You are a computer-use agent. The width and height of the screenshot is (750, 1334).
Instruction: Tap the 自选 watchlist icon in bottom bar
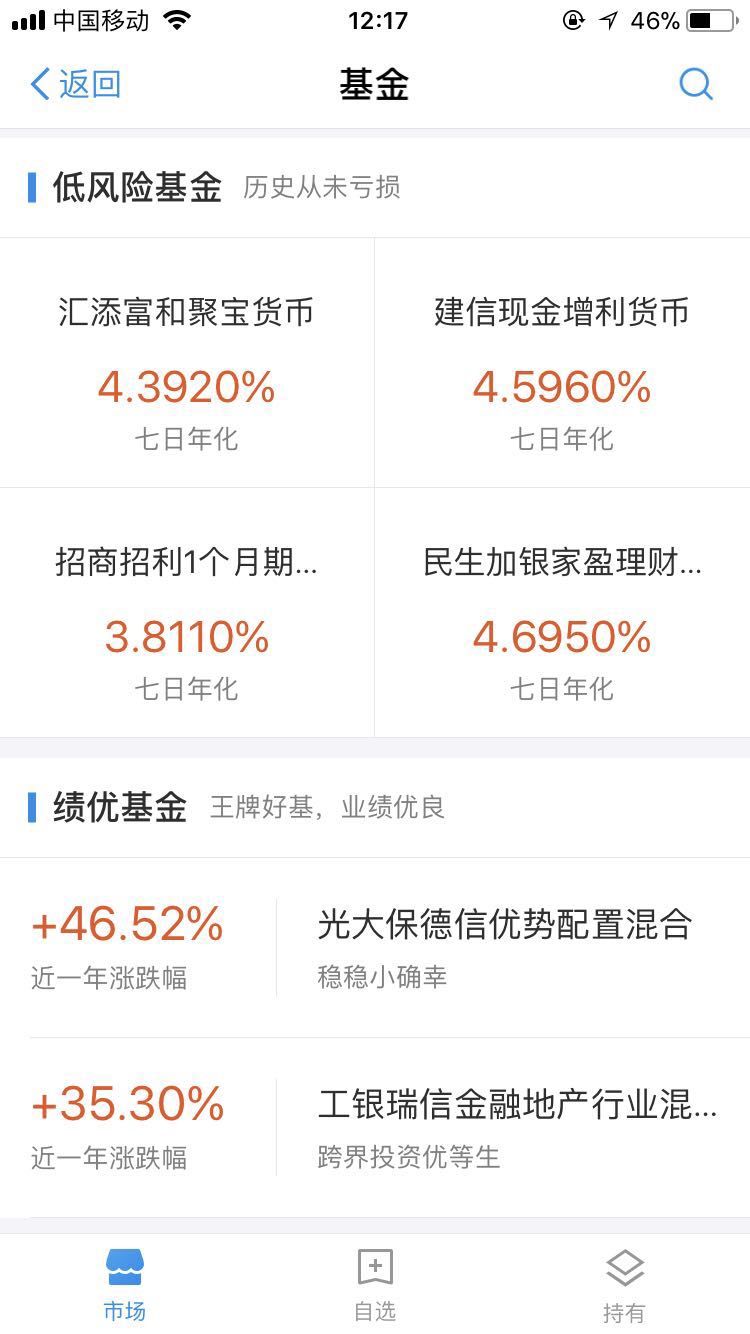pos(374,1270)
